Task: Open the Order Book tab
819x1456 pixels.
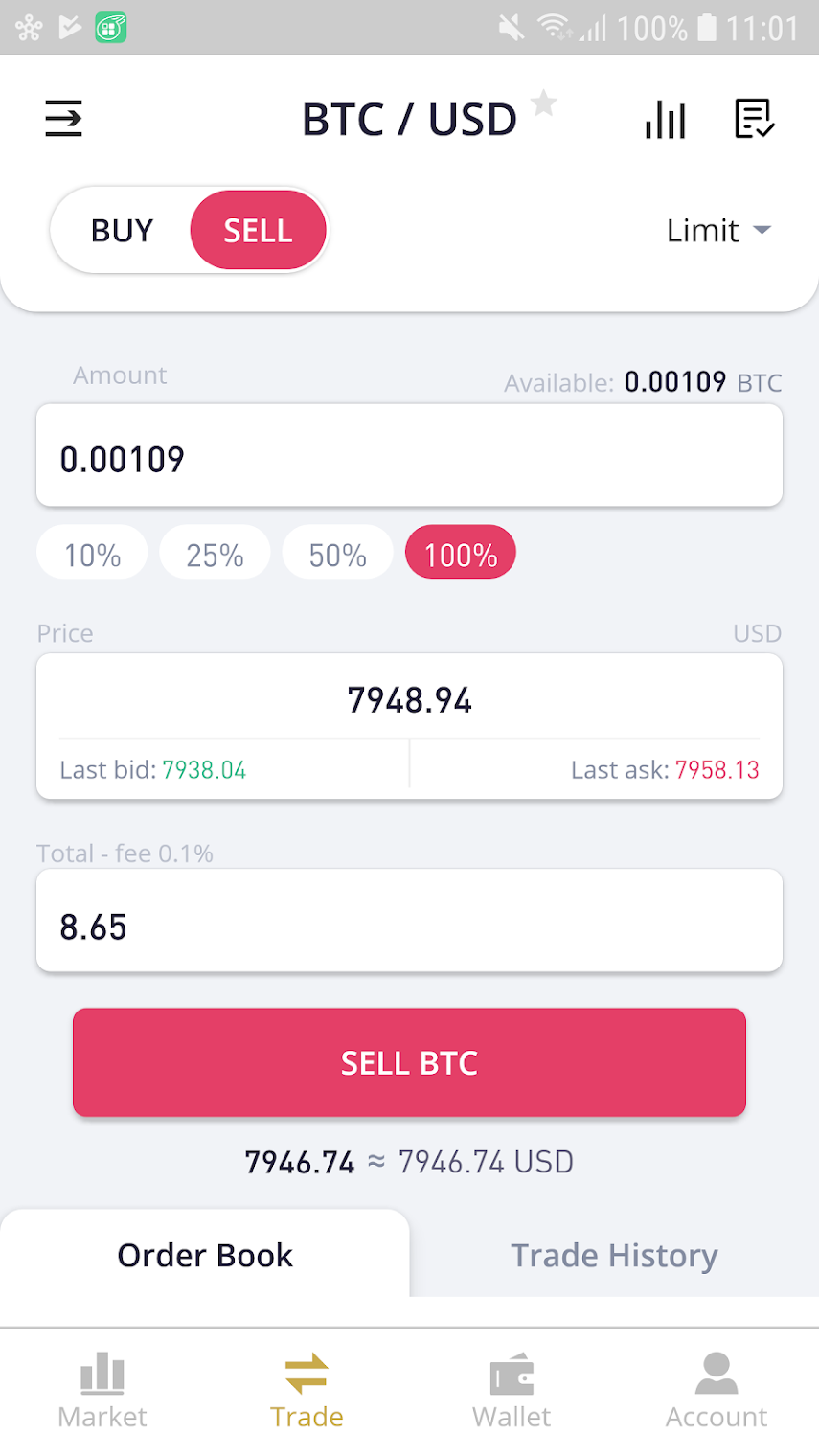Action: click(x=204, y=1254)
